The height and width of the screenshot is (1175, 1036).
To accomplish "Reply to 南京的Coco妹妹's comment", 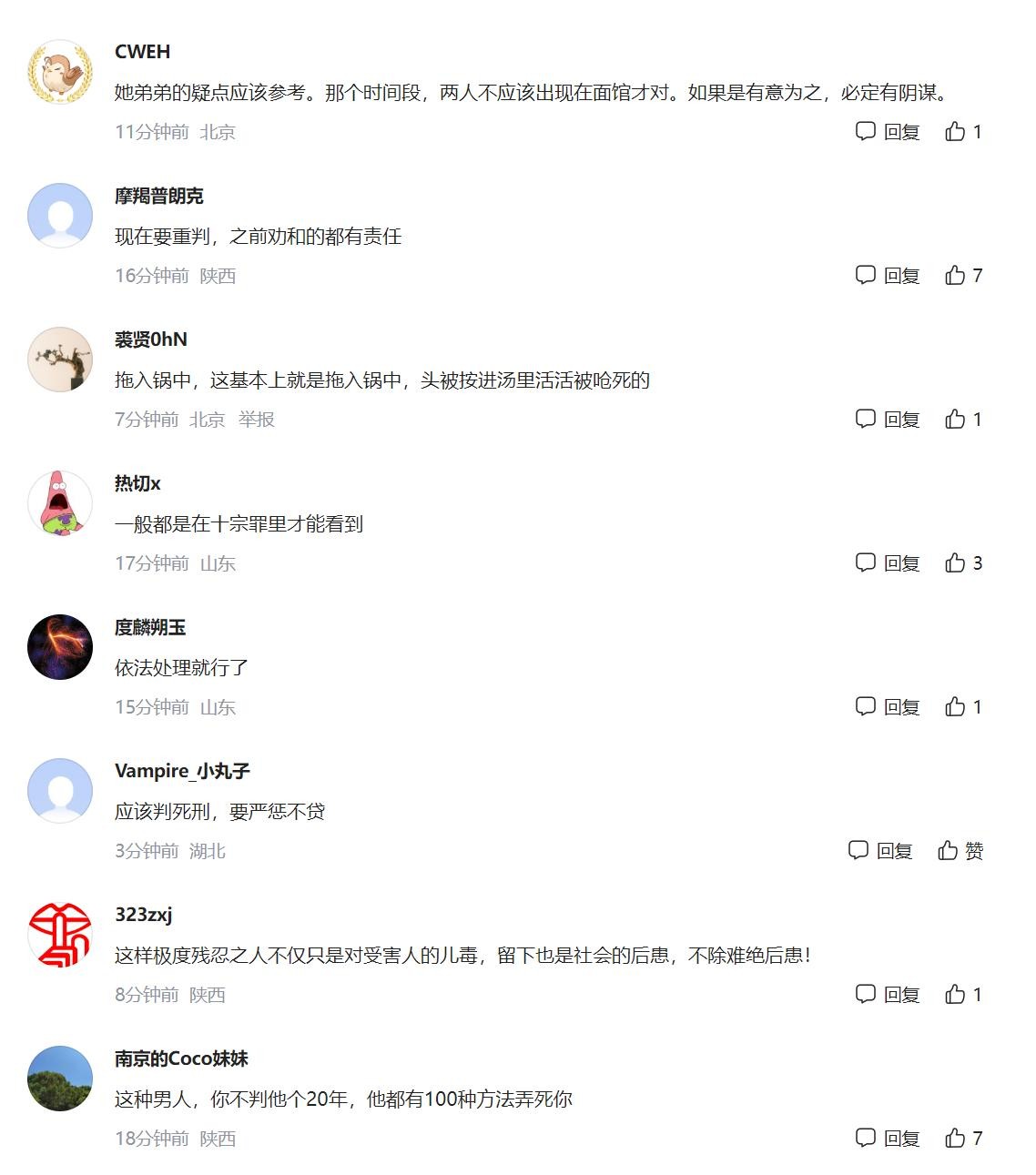I will tap(888, 1139).
